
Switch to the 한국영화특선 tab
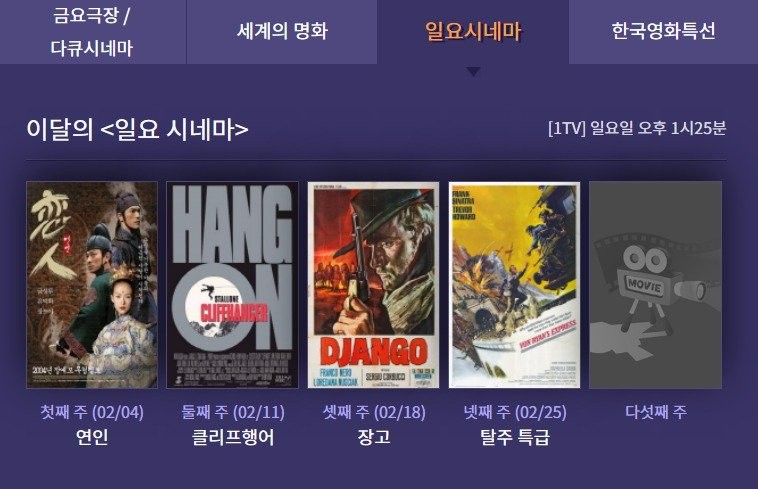(x=663, y=31)
